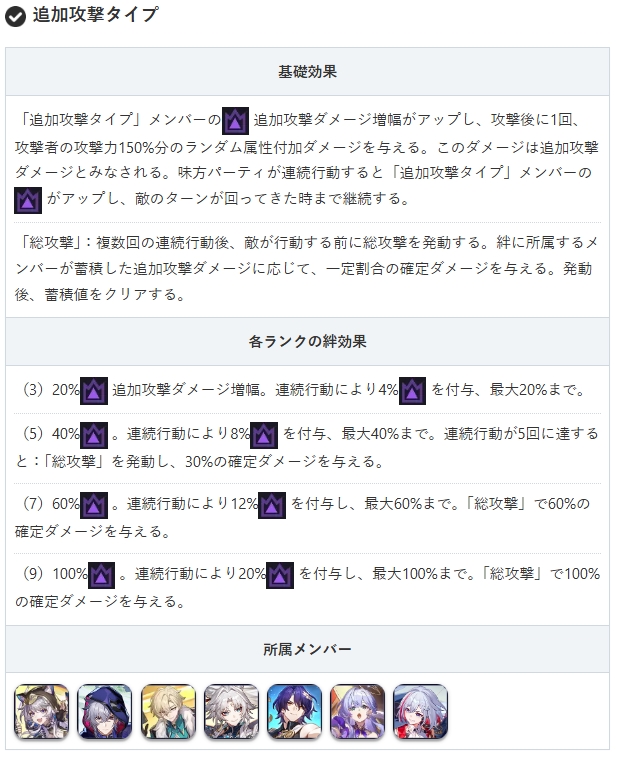The height and width of the screenshot is (762, 617).
Task: Open the dark blue-haired man member icon
Action: (x=294, y=711)
